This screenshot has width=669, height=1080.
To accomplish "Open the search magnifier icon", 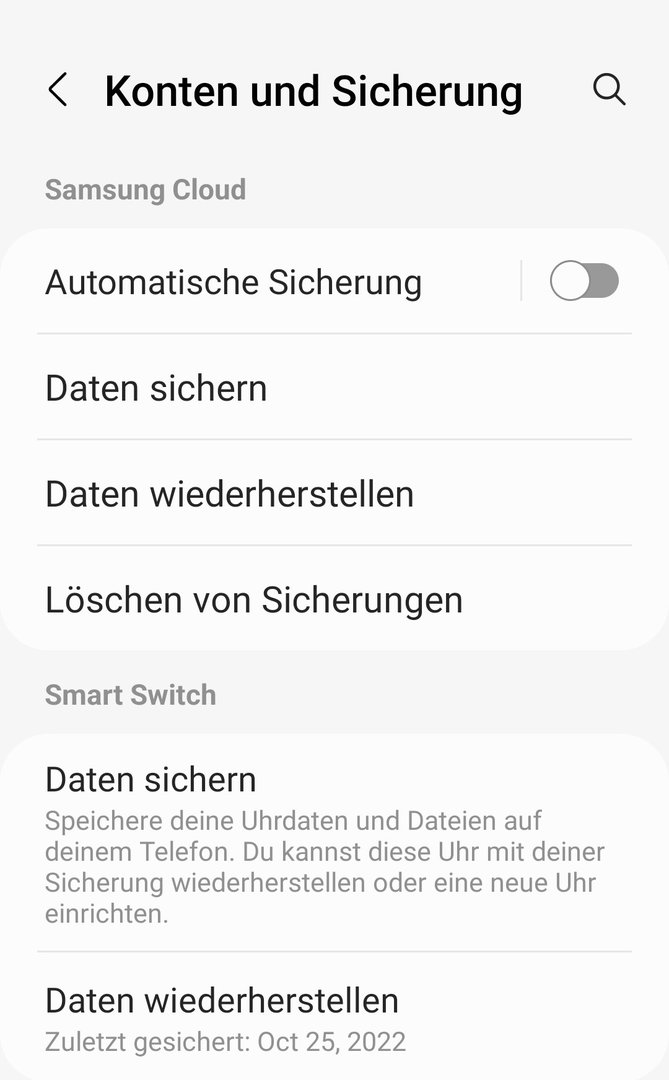I will pos(609,90).
